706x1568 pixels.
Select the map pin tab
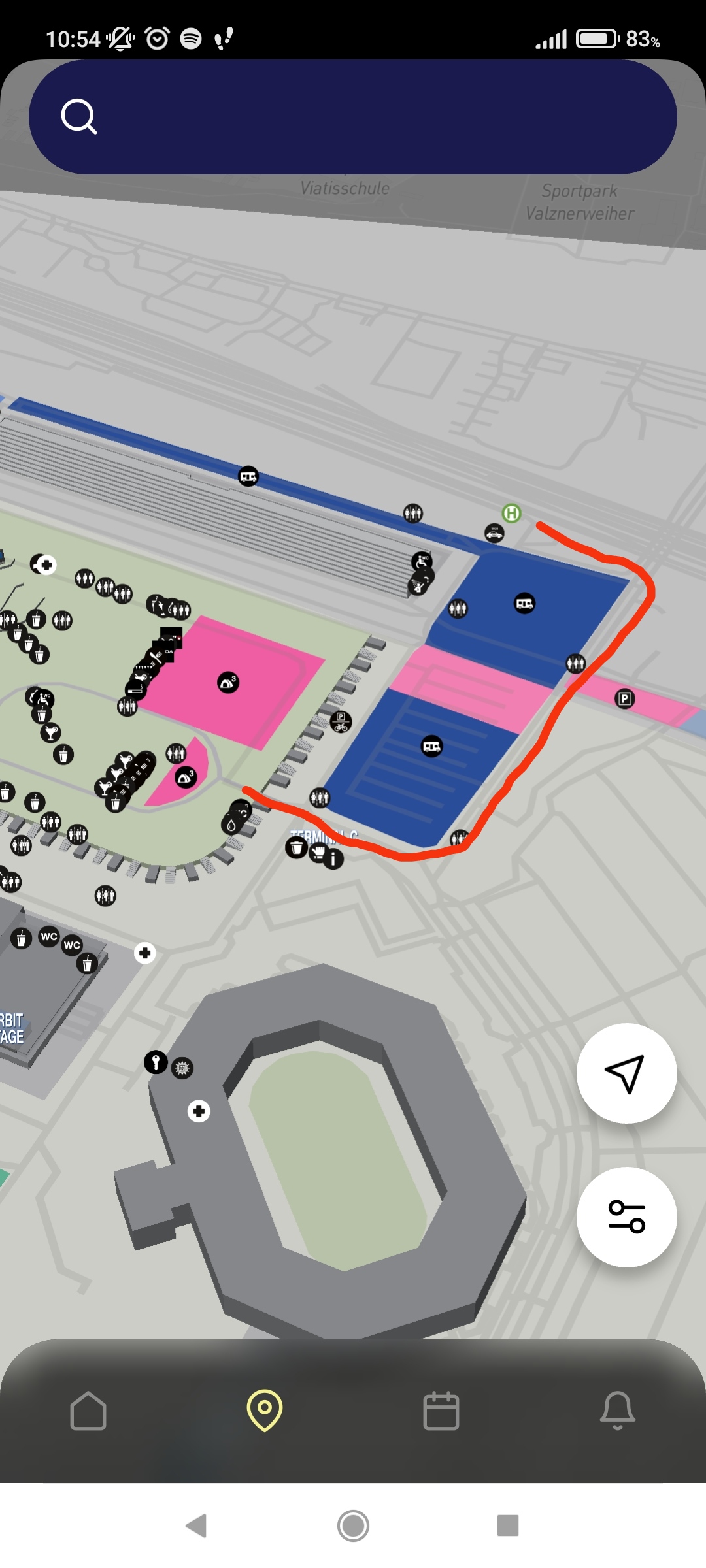coord(265,1411)
